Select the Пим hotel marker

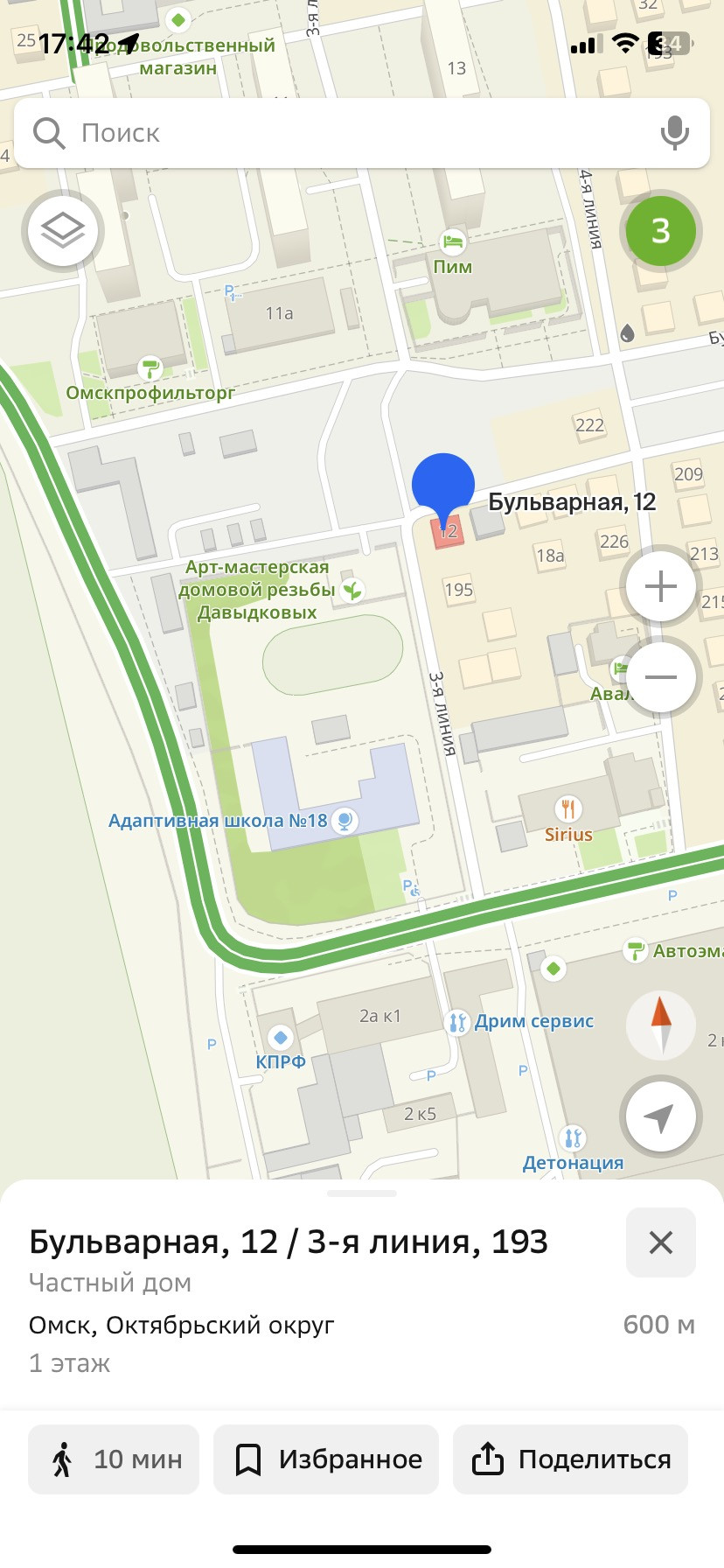click(x=452, y=241)
